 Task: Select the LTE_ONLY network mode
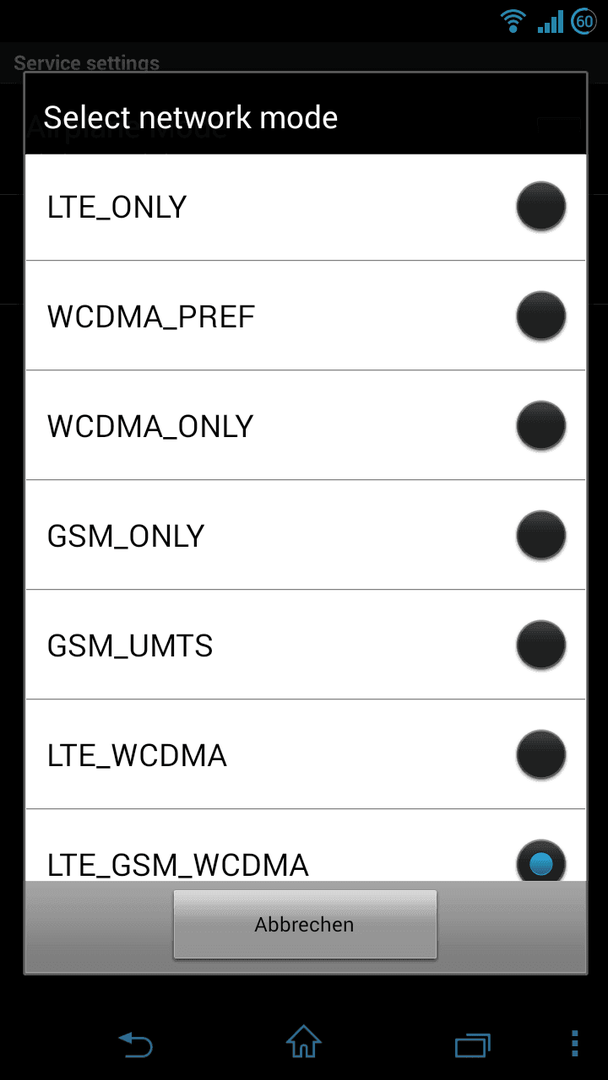[305, 207]
